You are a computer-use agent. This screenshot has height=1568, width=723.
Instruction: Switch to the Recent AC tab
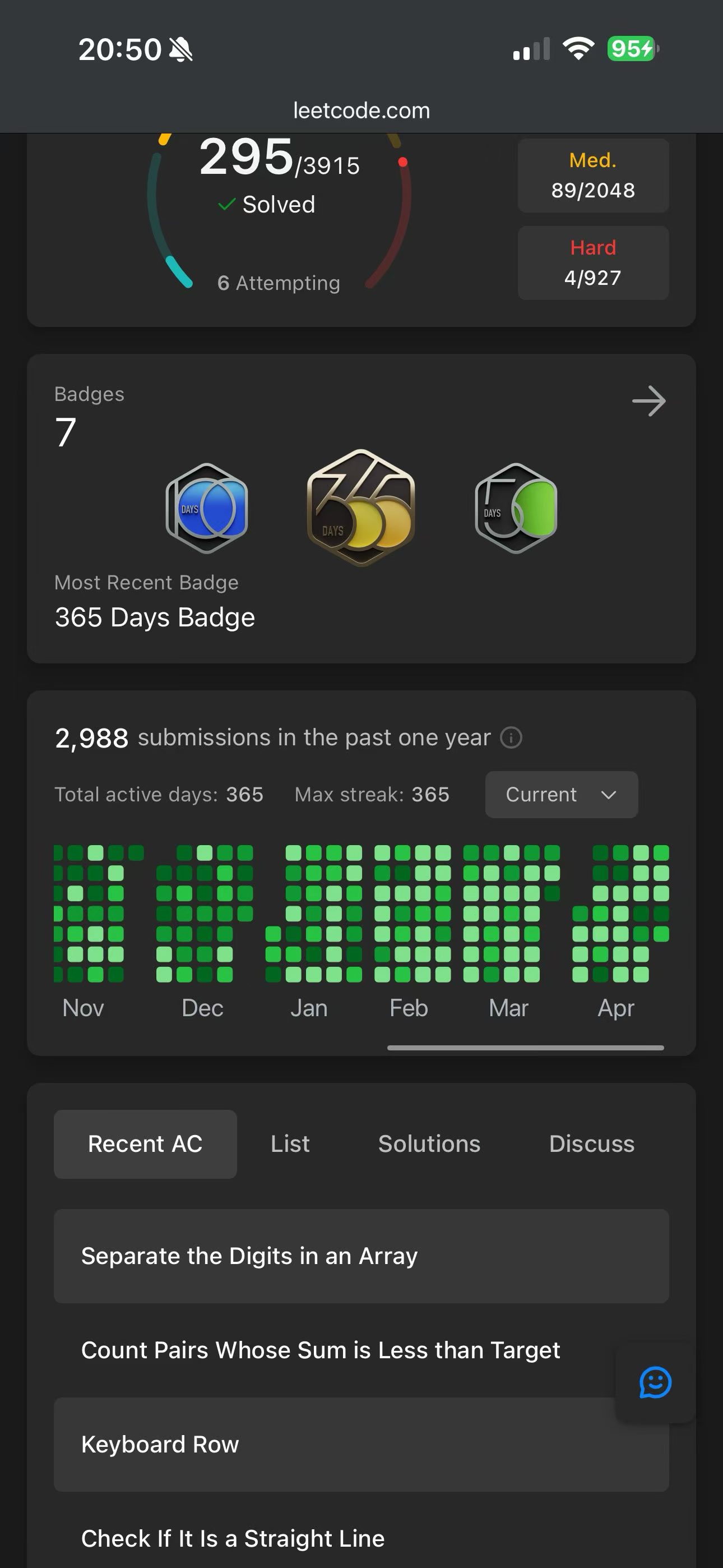[145, 1143]
